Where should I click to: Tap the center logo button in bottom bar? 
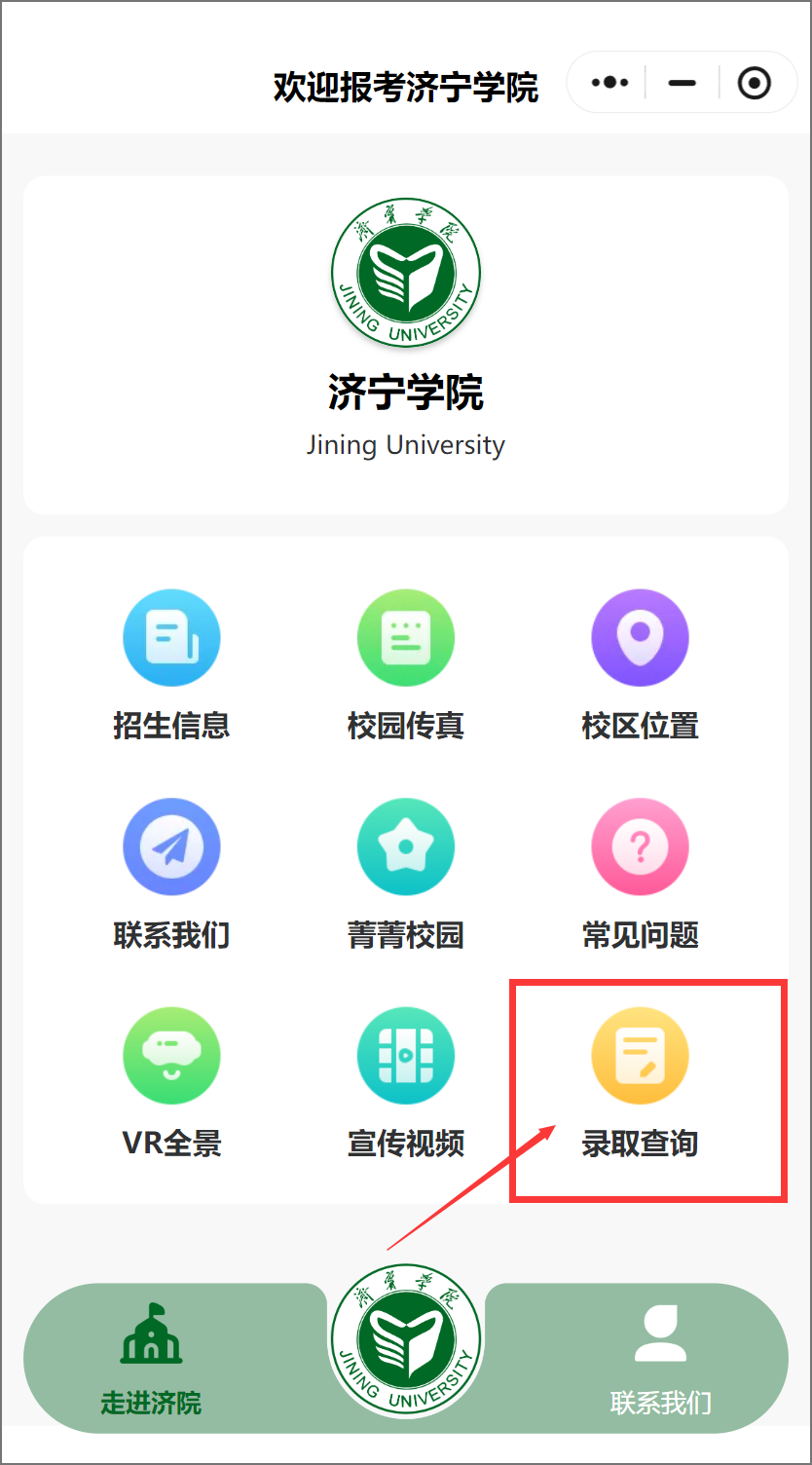click(406, 1341)
